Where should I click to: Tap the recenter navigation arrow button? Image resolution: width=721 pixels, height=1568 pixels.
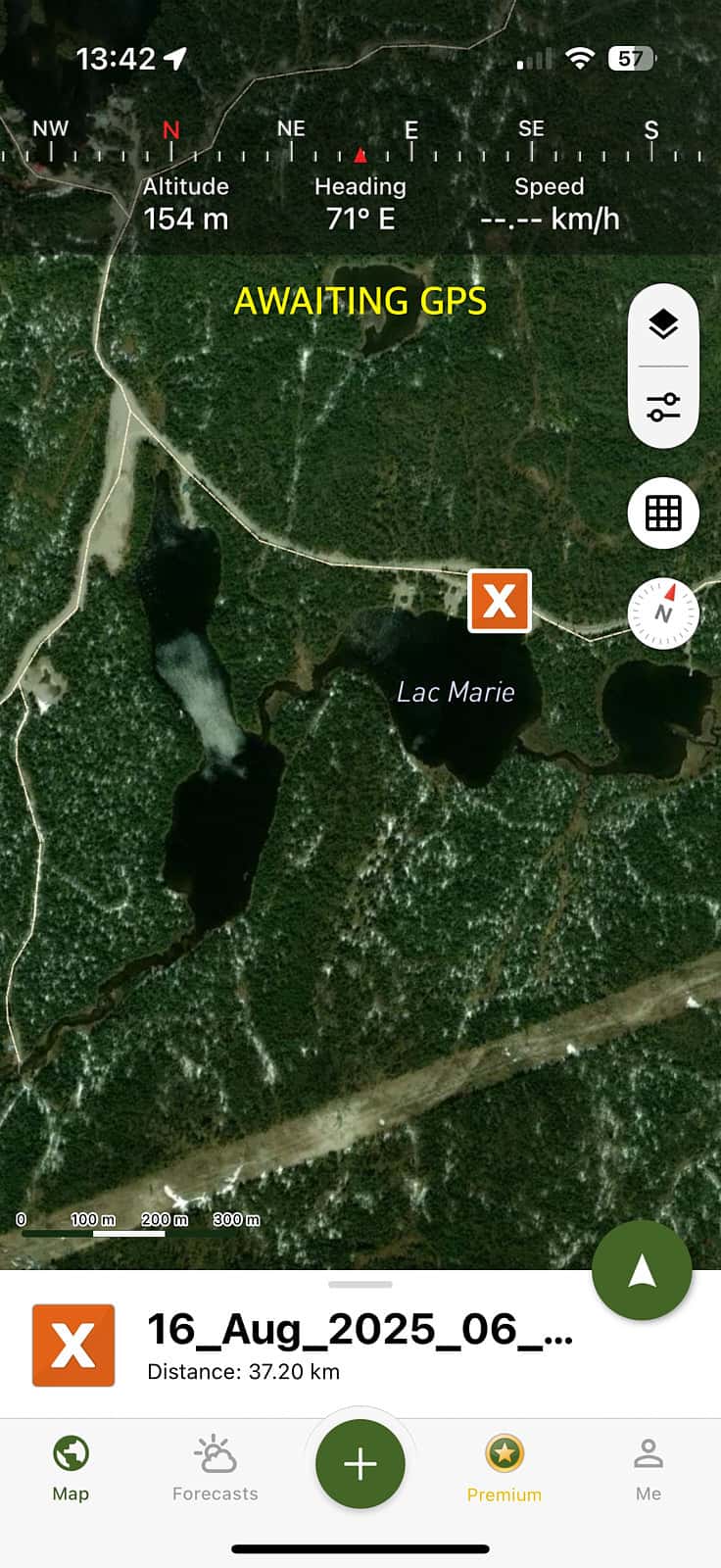pyautogui.click(x=642, y=1270)
